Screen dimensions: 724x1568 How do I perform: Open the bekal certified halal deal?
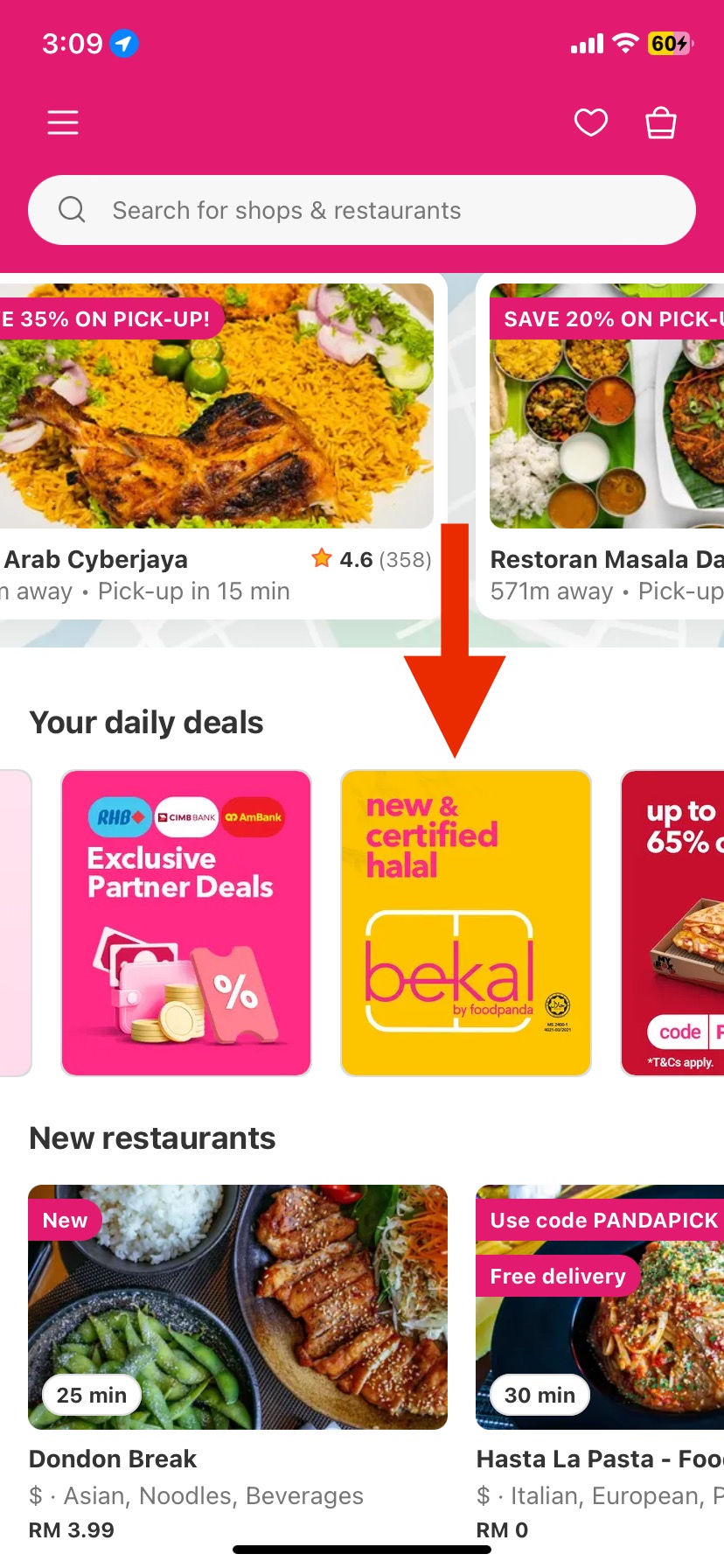[465, 922]
